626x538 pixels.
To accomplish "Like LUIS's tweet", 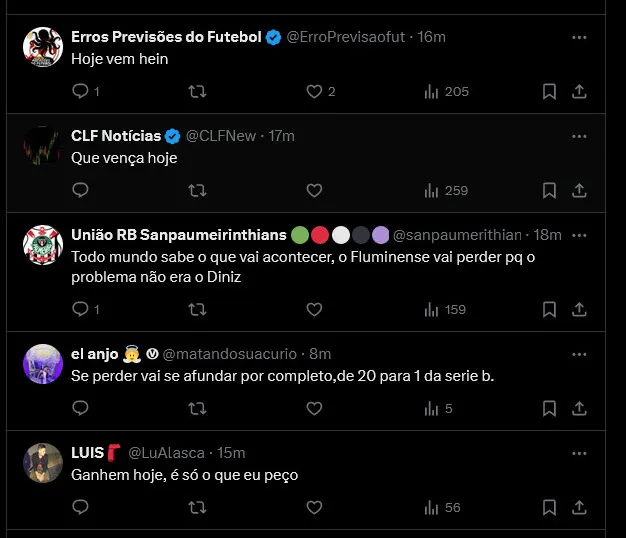I will (314, 507).
